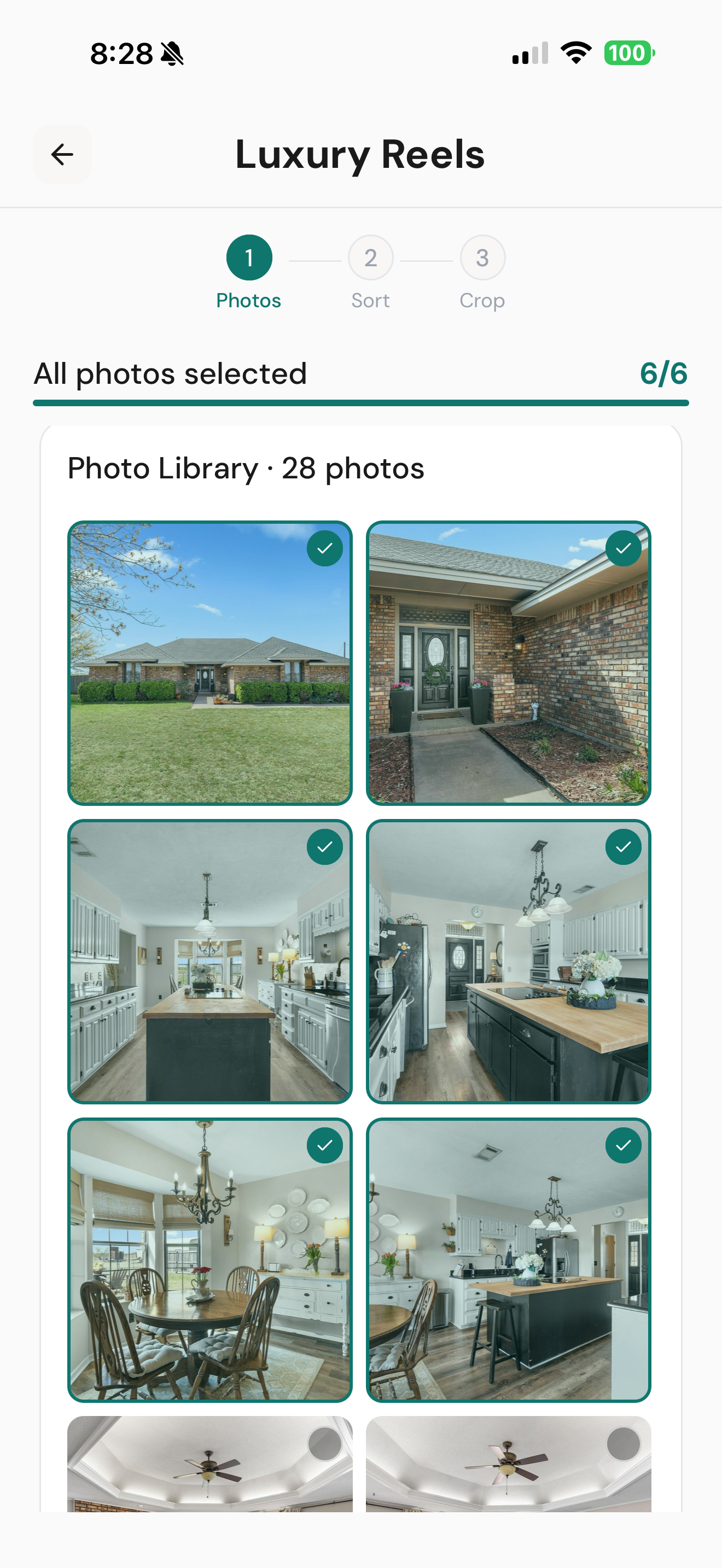Jump to step 2 Sort

coord(370,258)
